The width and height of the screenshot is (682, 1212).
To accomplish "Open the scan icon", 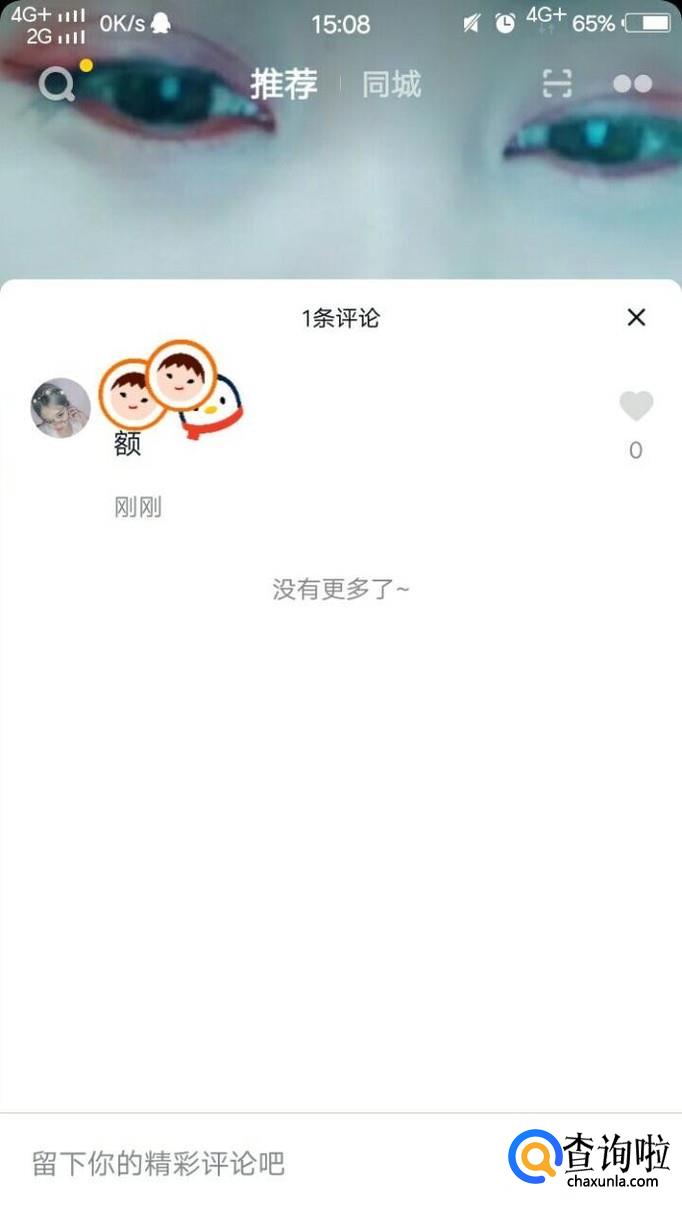I will point(557,84).
